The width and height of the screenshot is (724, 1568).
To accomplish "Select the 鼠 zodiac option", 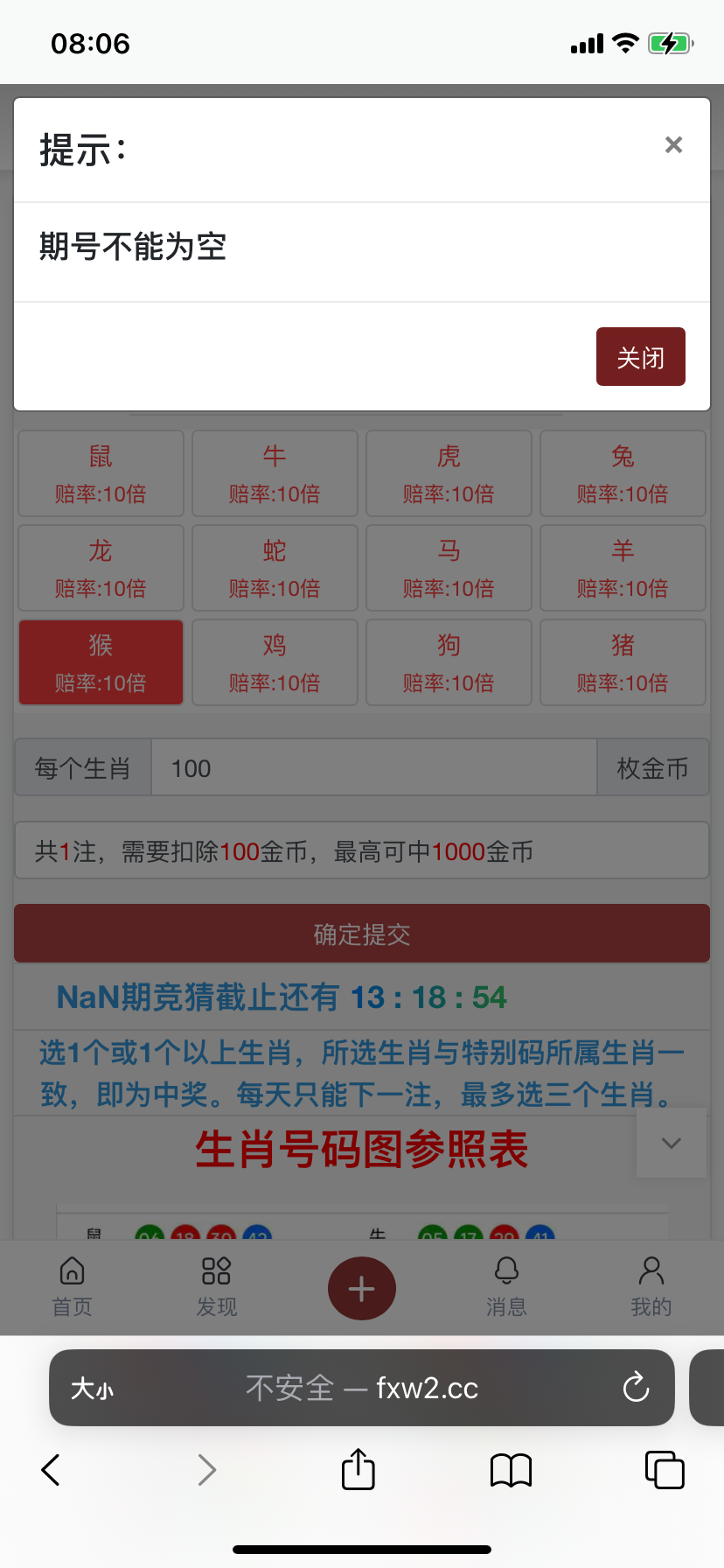I will tap(101, 473).
